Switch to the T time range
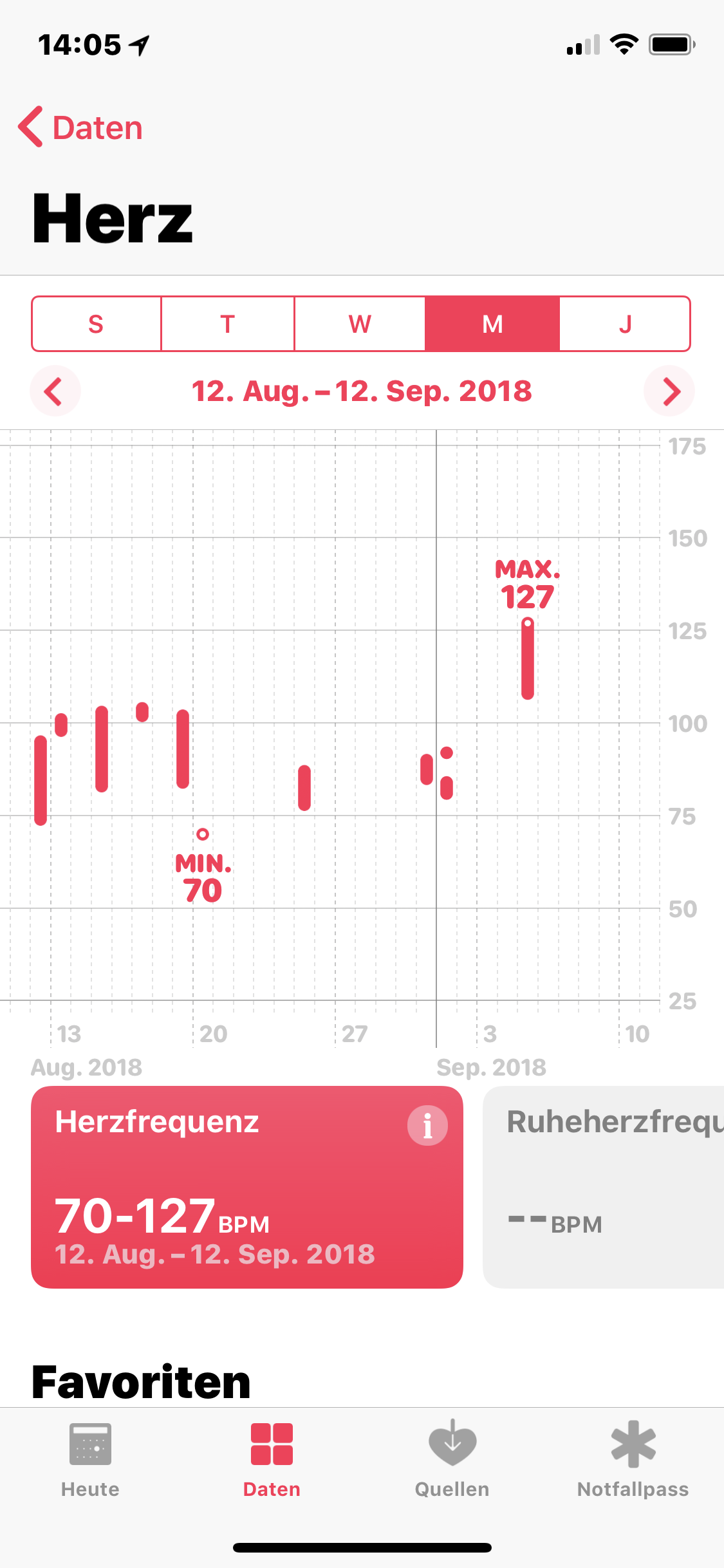 tap(228, 324)
